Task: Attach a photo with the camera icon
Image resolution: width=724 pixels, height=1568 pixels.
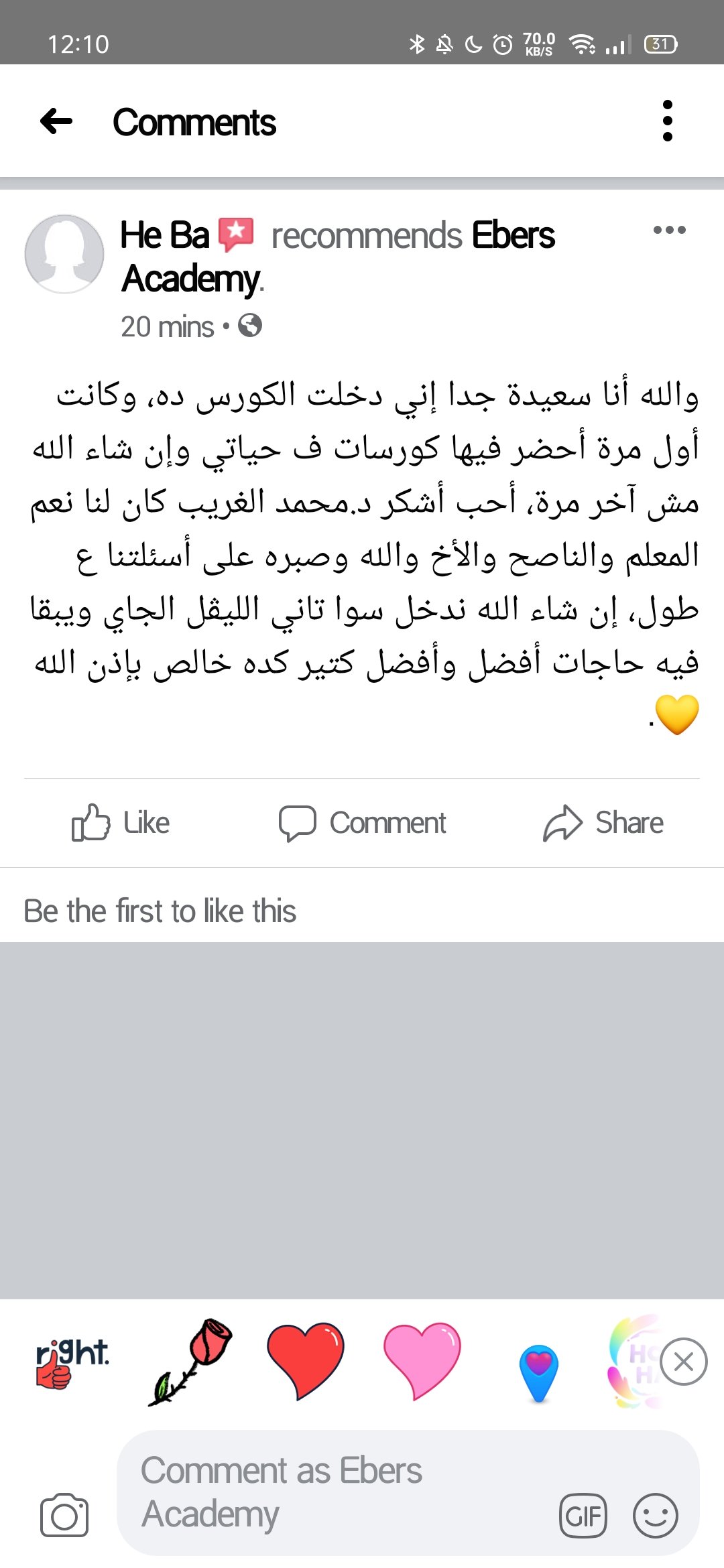Action: click(64, 1515)
